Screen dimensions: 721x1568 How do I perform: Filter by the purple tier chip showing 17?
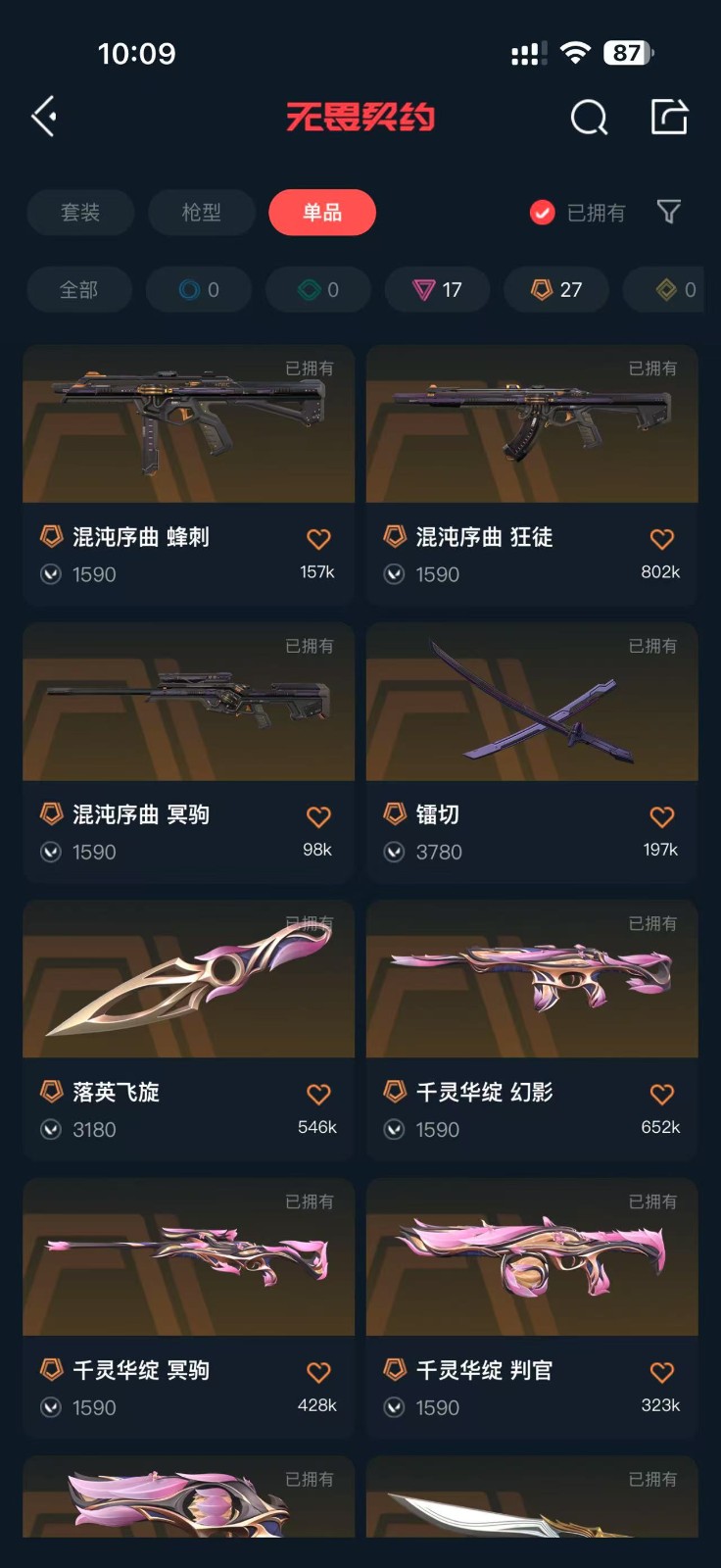coord(437,290)
